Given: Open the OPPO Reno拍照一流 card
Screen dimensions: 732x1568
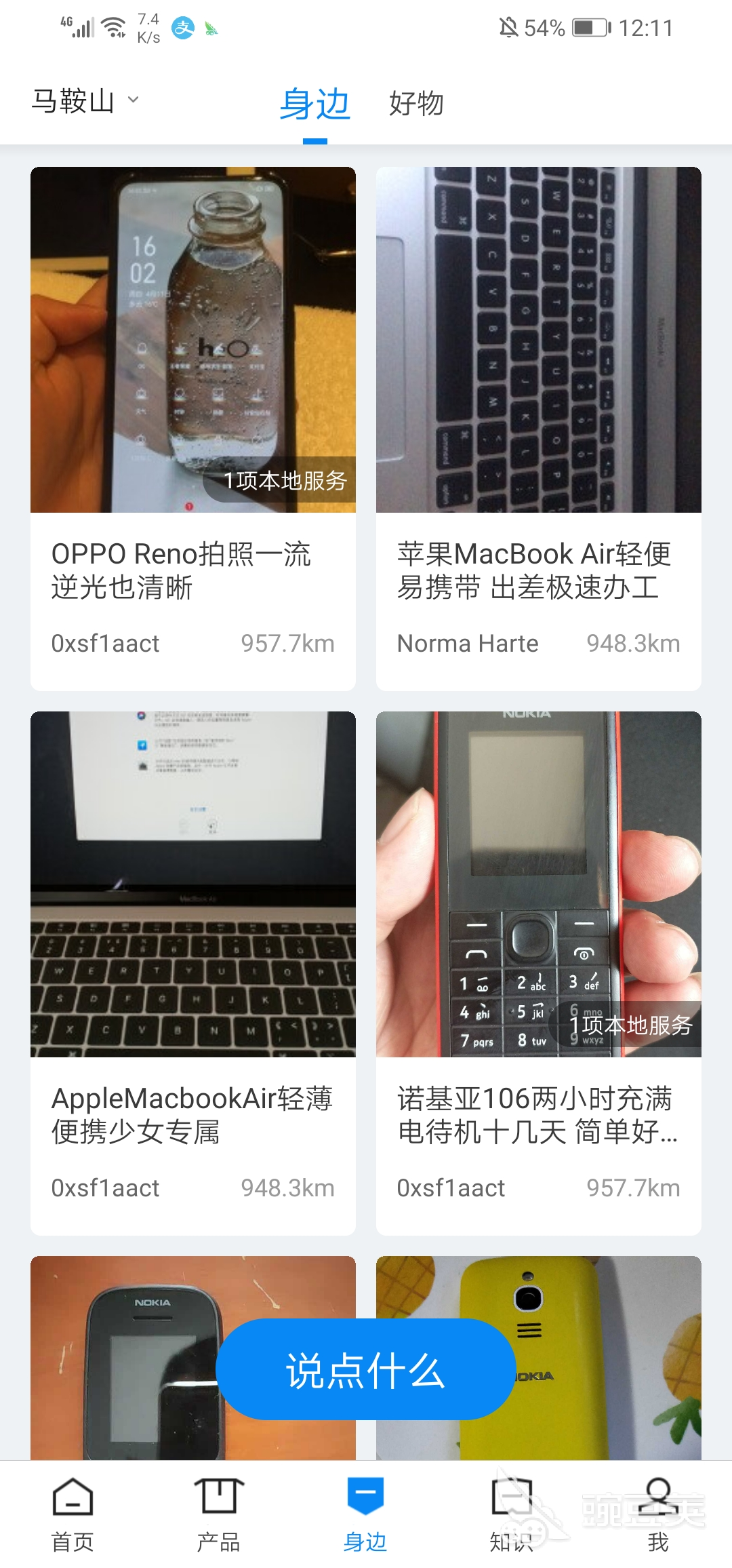Looking at the screenshot, I should (193, 427).
